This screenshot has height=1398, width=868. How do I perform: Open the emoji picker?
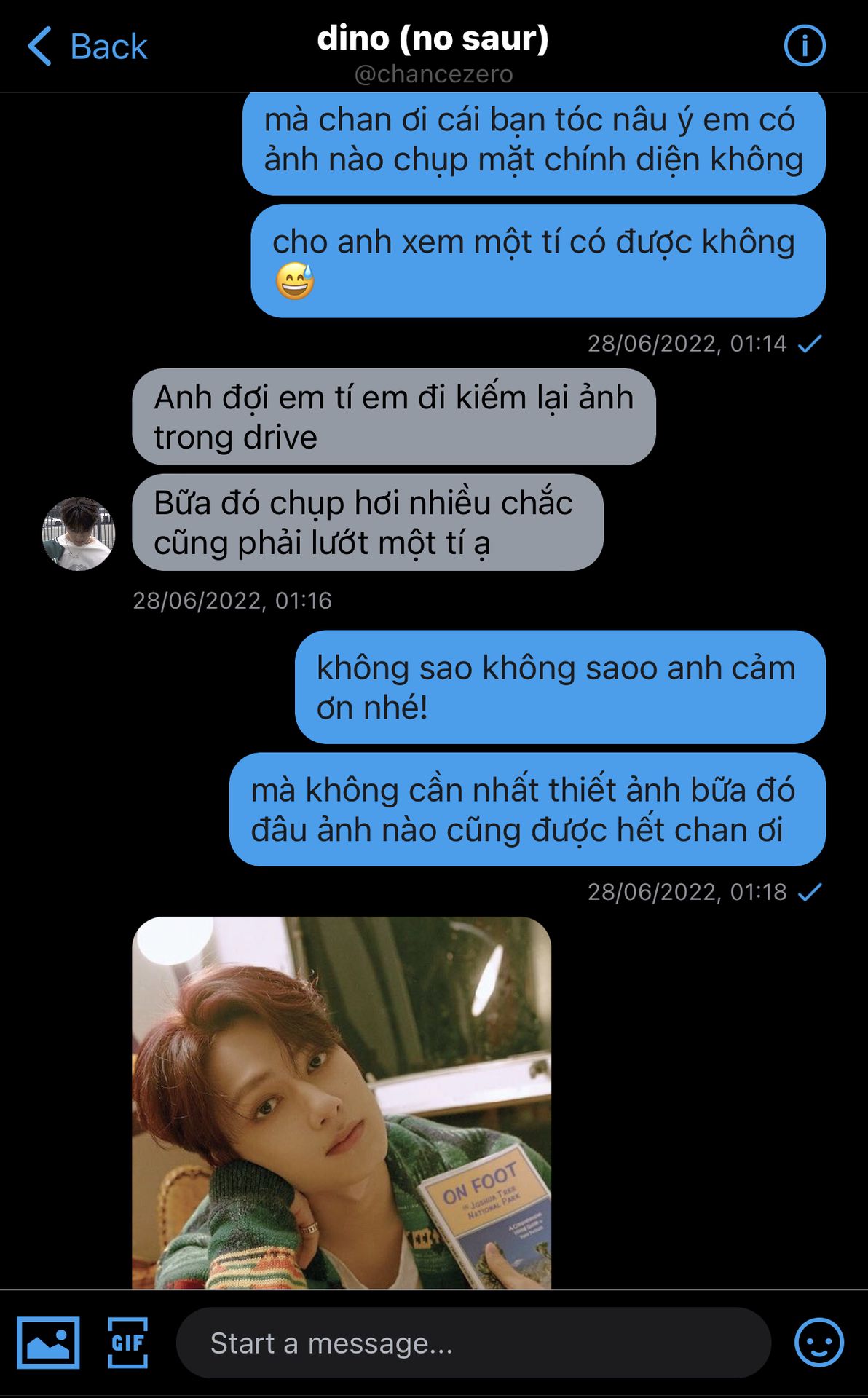pyautogui.click(x=819, y=1343)
